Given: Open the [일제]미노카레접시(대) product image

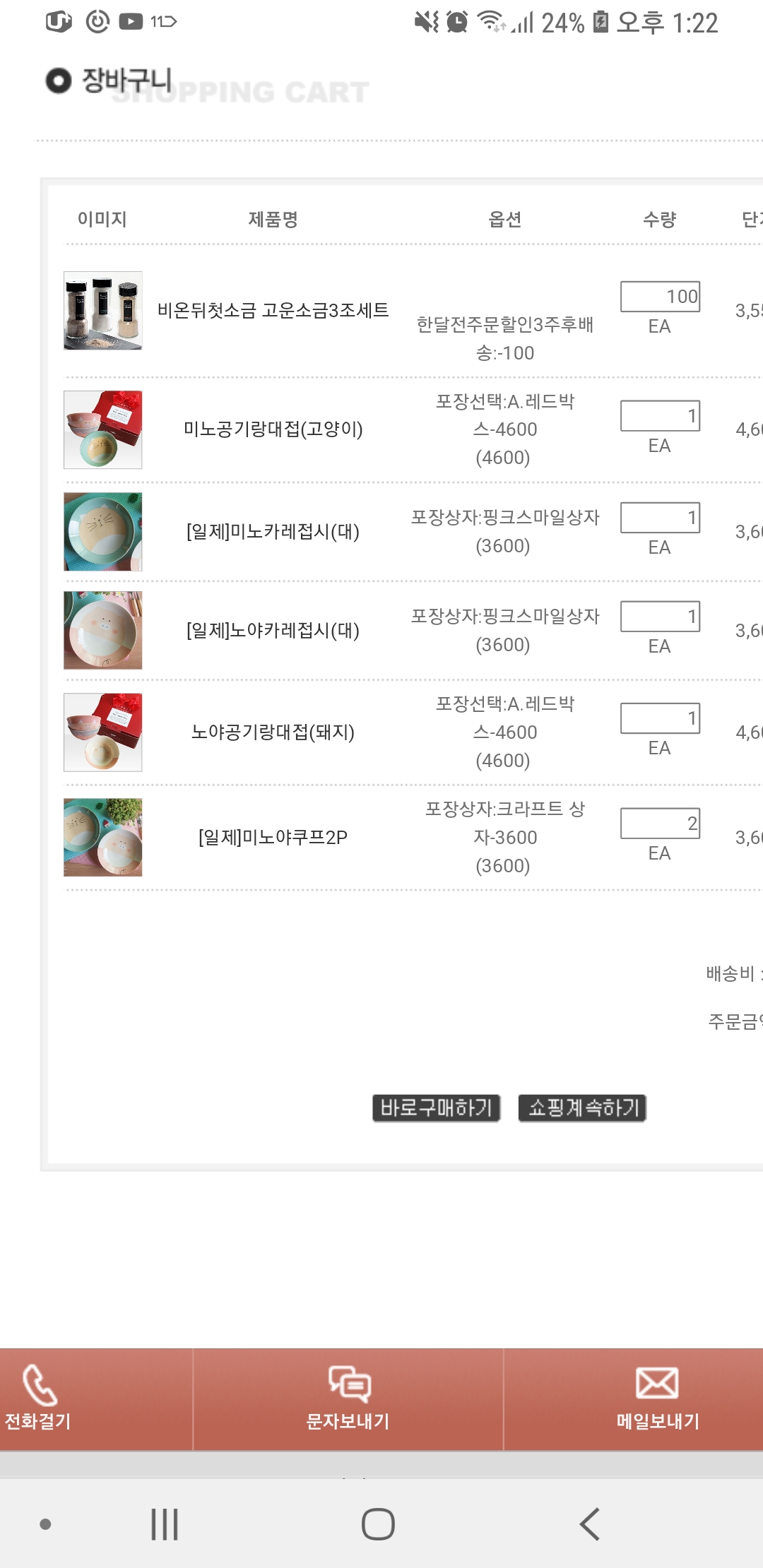Looking at the screenshot, I should tap(103, 532).
